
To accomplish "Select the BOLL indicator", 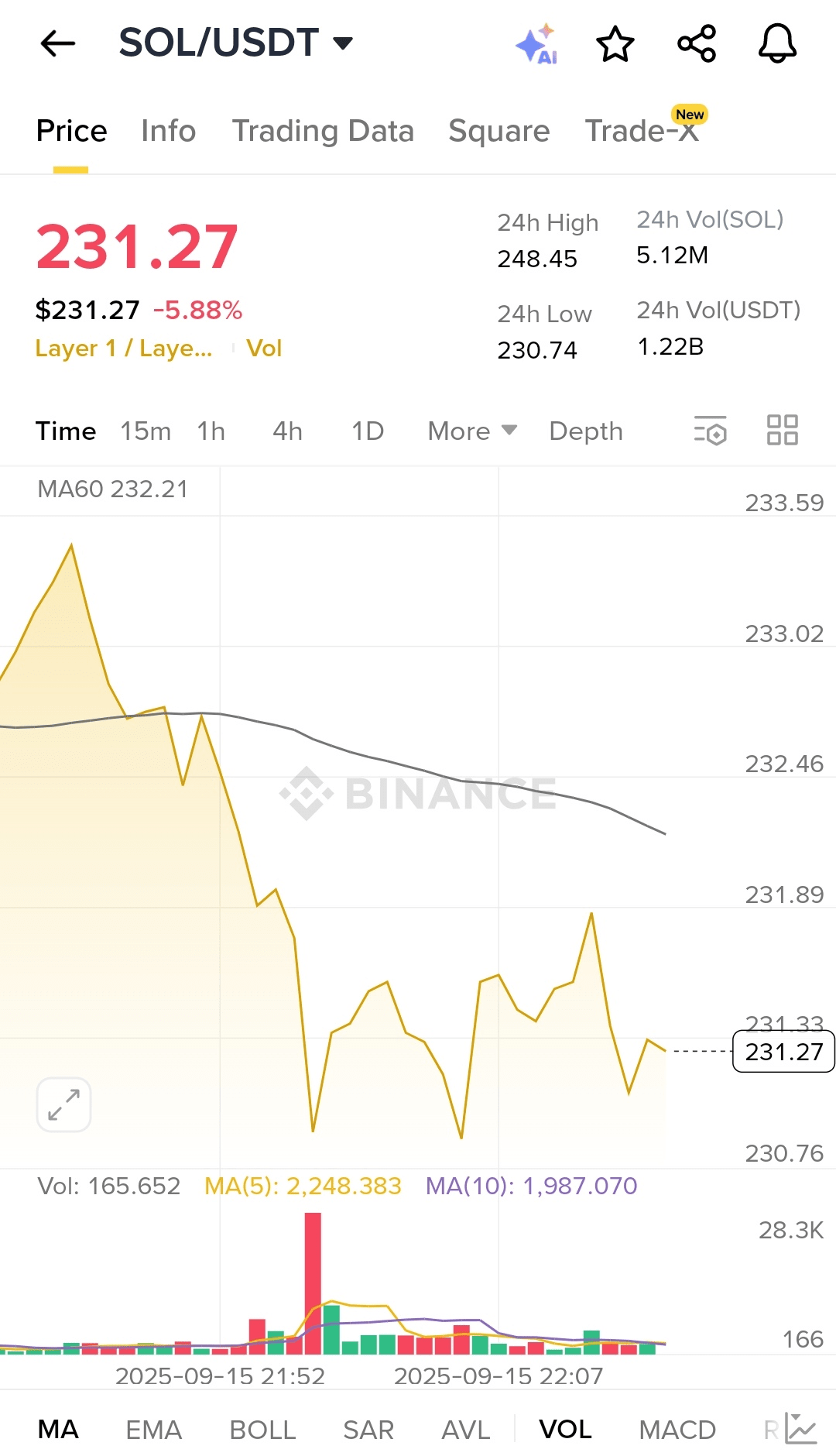I will tap(263, 1430).
